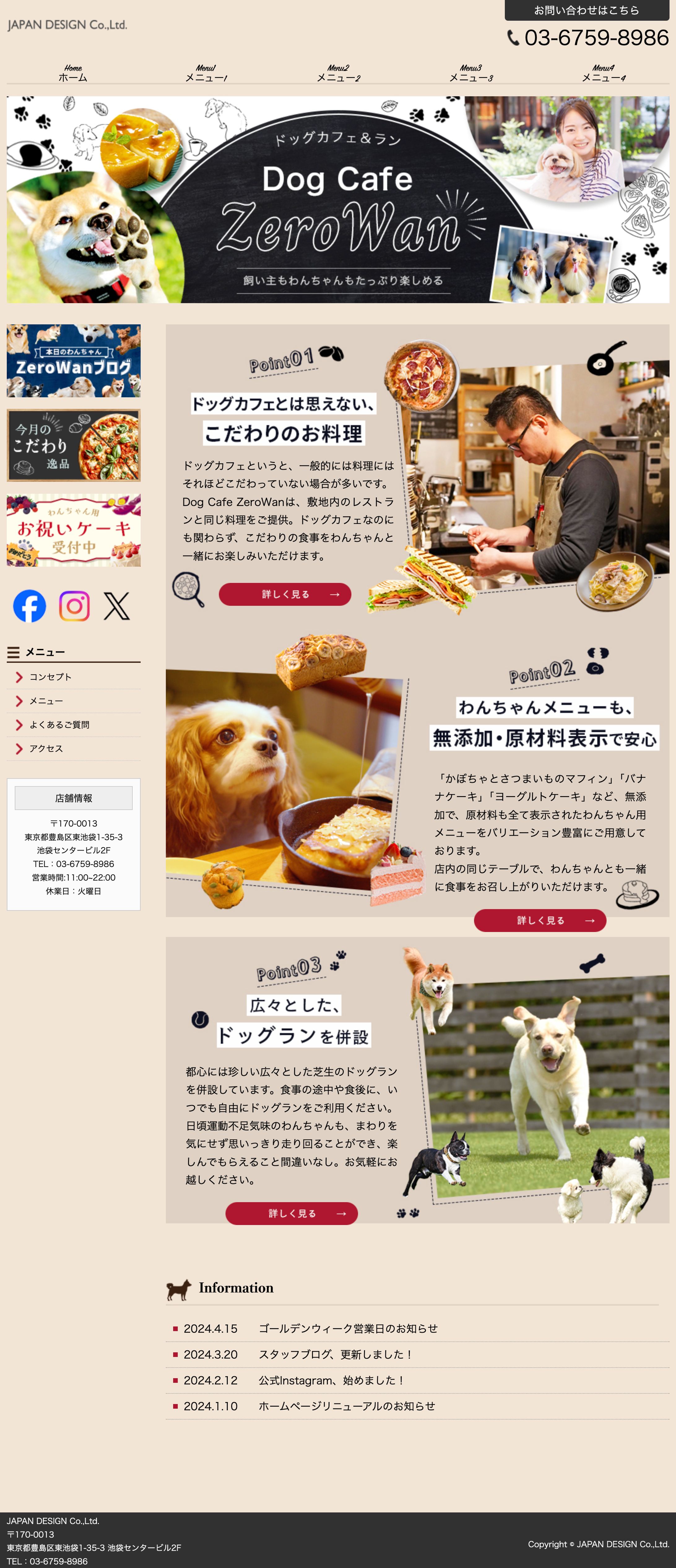Switch to the メニュー4 navigation item

[603, 74]
